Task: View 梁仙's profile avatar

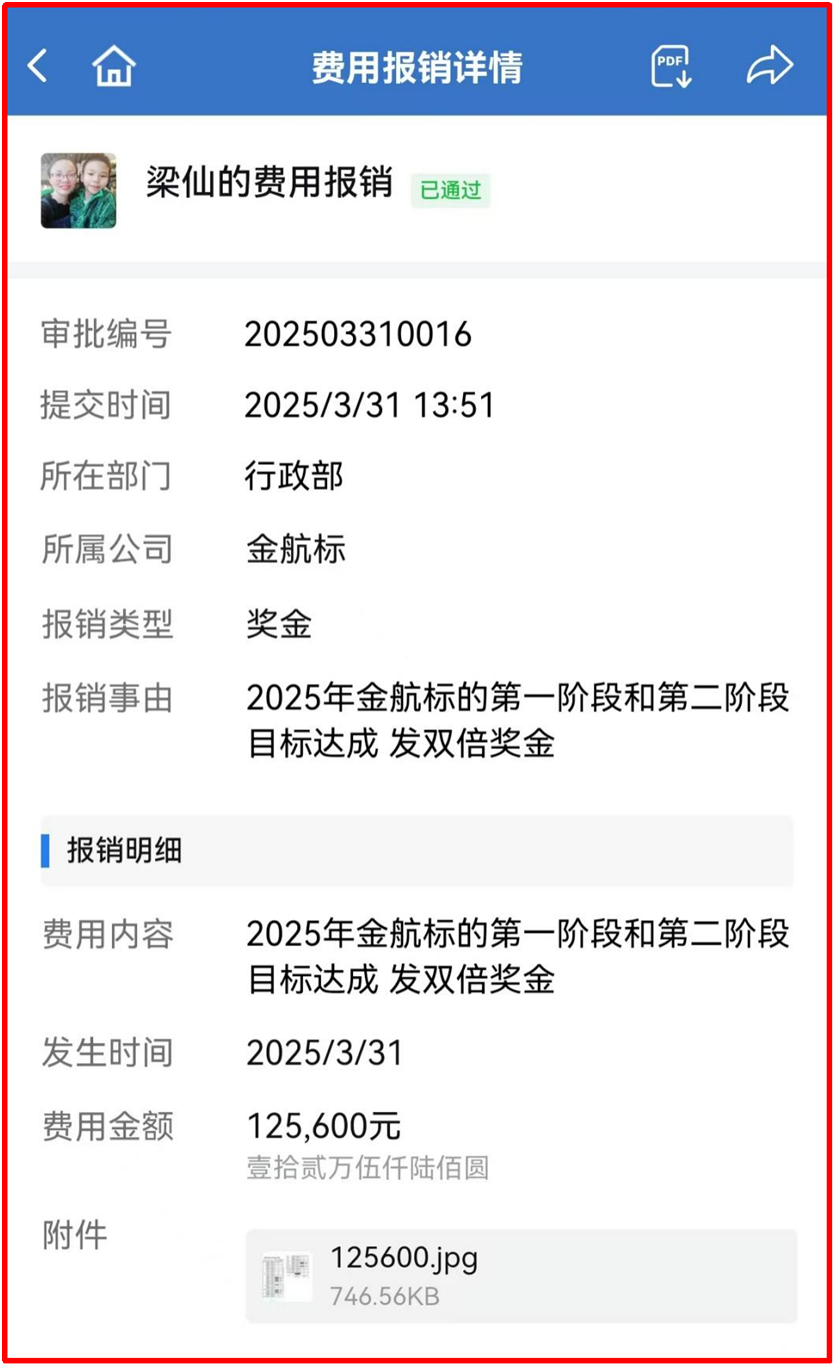Action: 79,191
